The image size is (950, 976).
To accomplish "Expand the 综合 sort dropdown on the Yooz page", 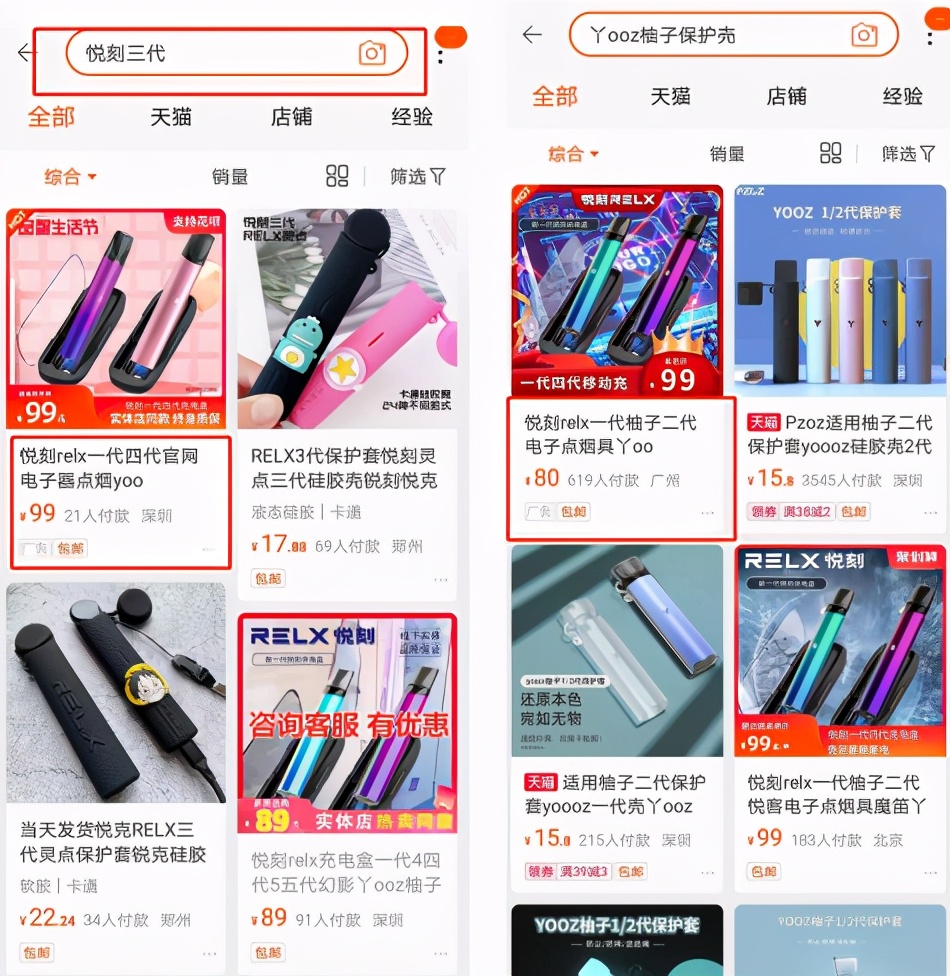I will 573,153.
